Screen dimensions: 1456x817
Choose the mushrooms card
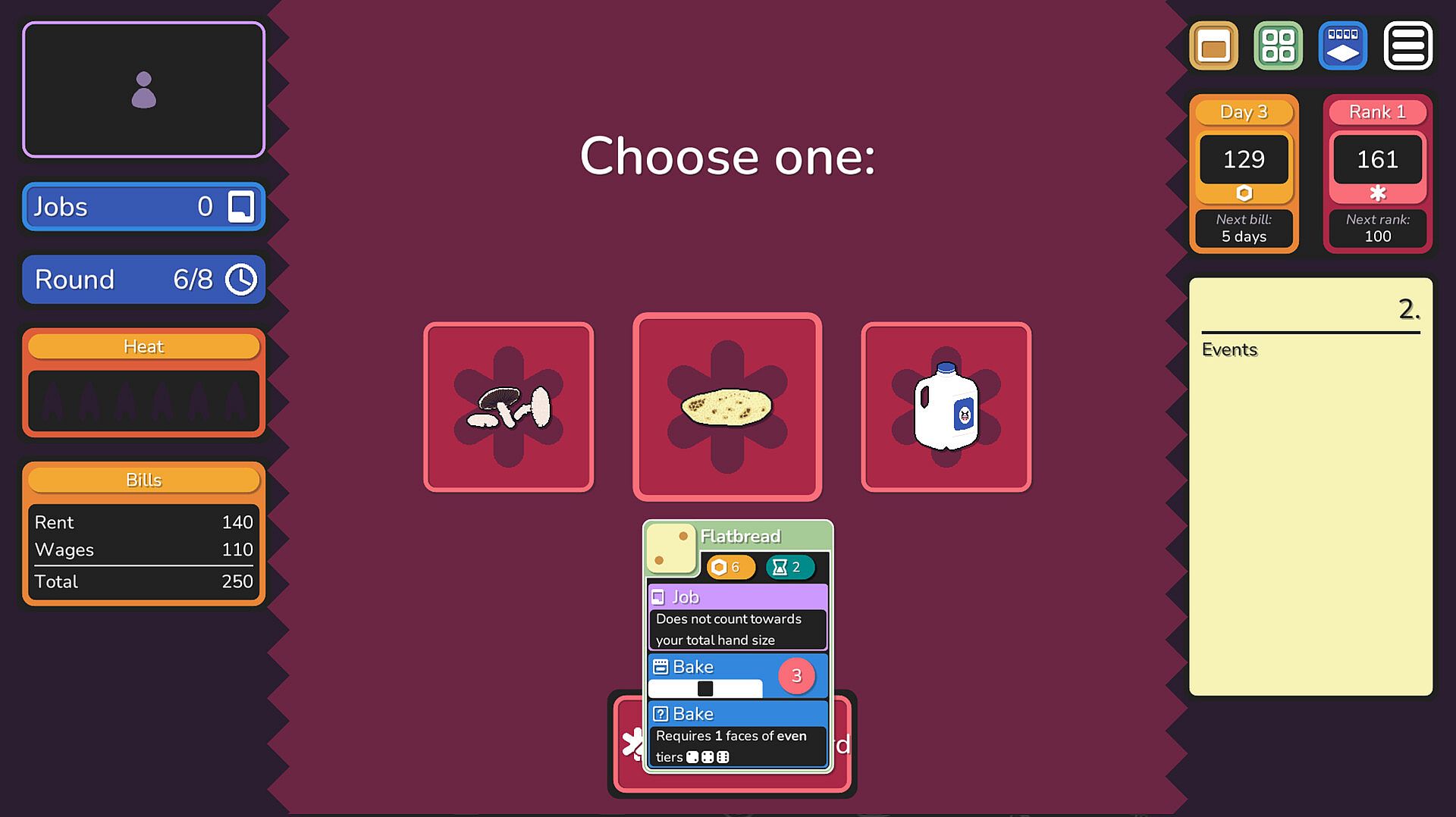click(508, 407)
